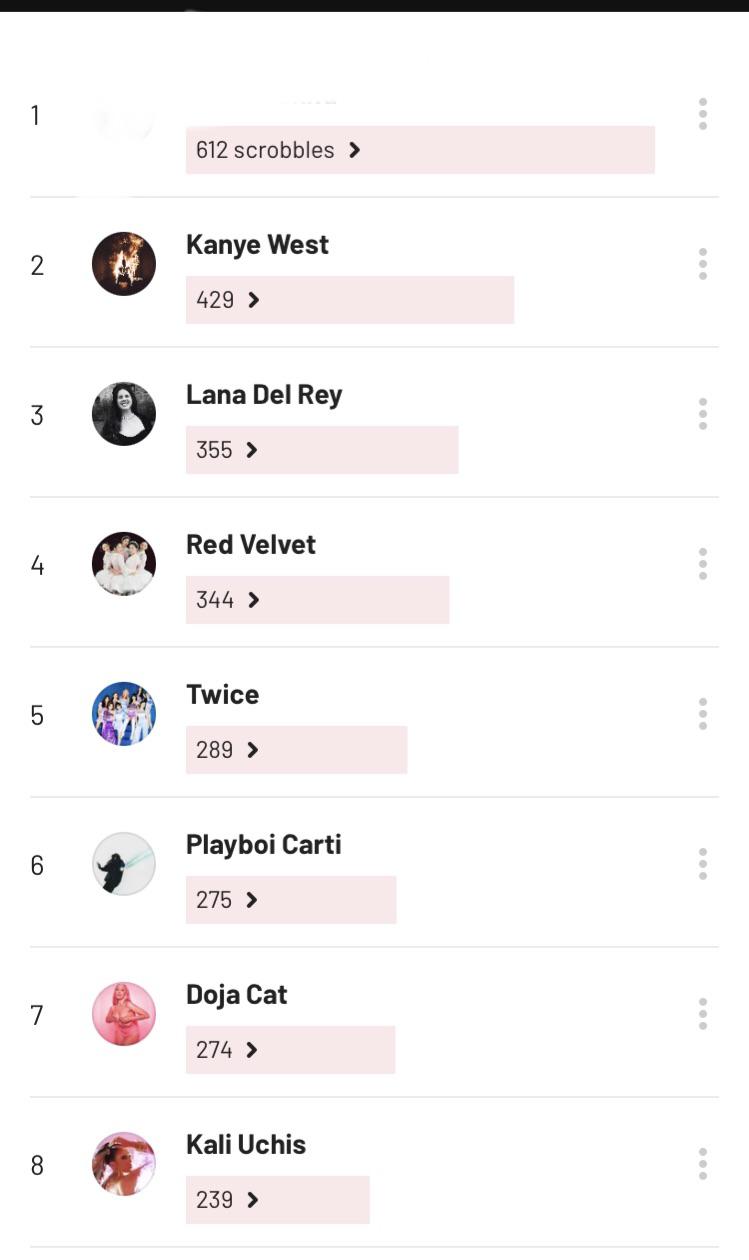Open the Playboi Carti artist page

coord(263,844)
